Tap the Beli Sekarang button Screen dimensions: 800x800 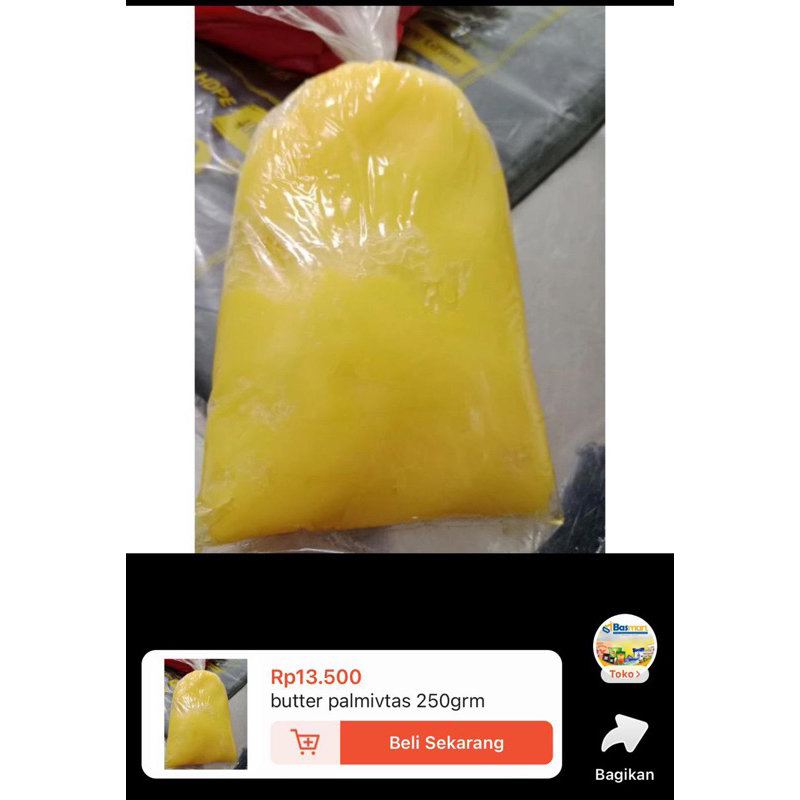tap(446, 743)
